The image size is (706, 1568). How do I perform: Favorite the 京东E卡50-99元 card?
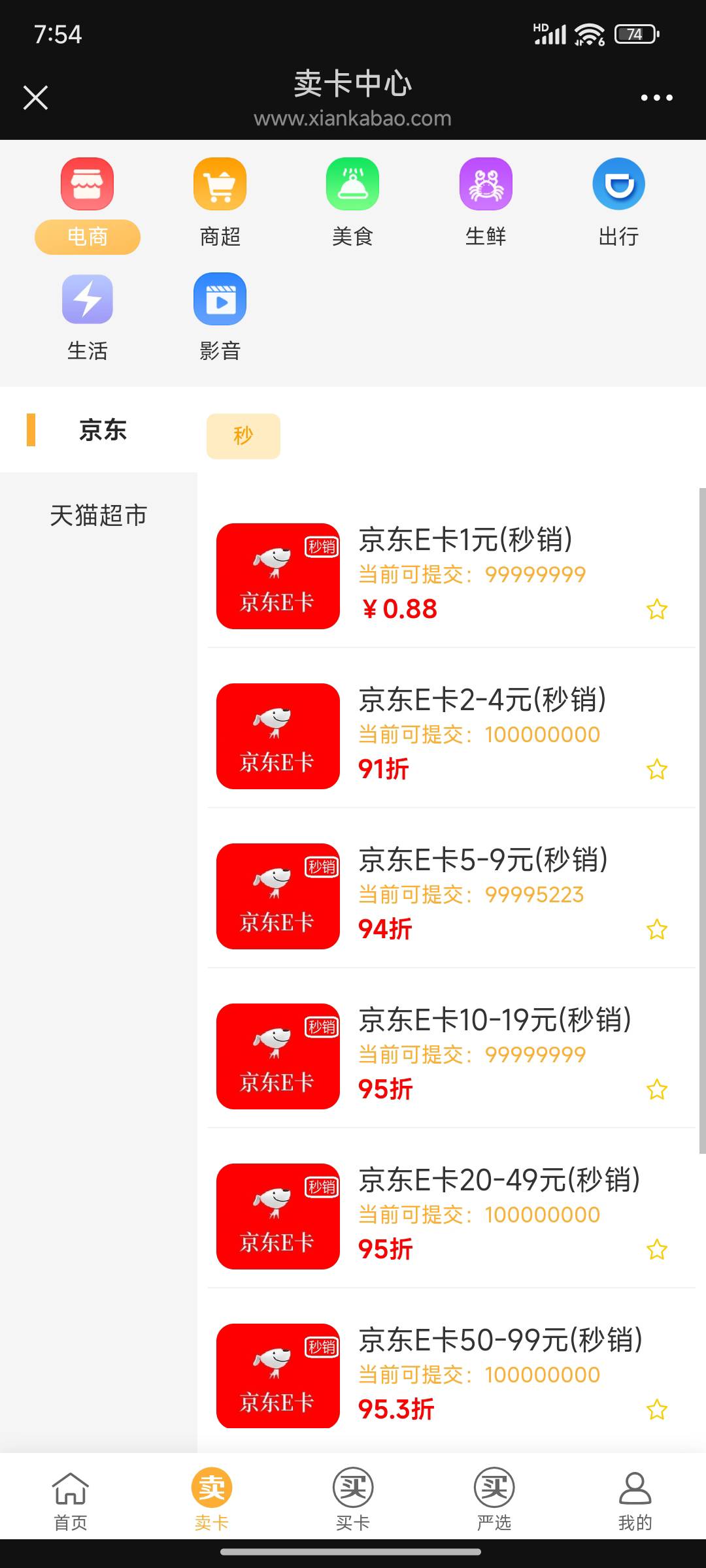pos(657,1409)
